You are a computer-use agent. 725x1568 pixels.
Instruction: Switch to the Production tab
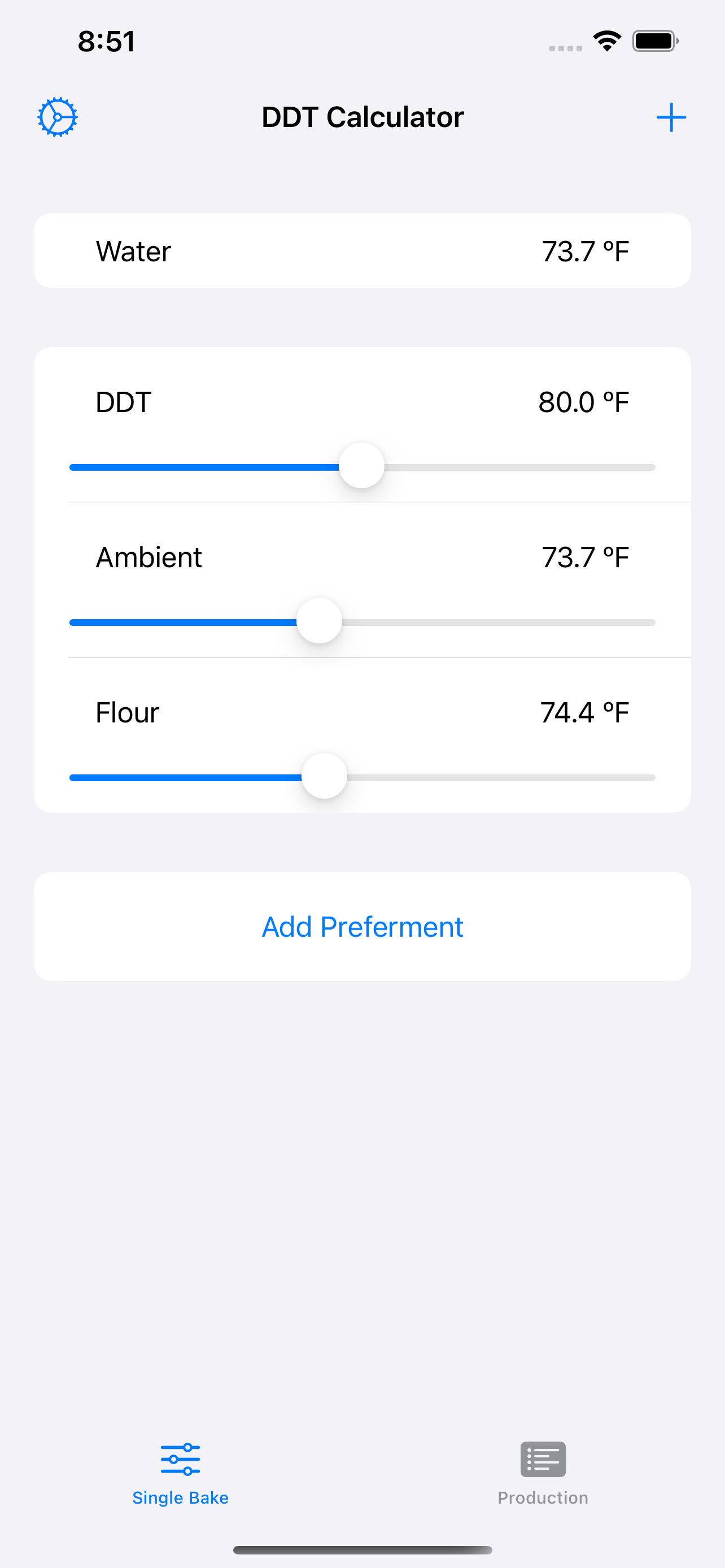click(x=543, y=1473)
